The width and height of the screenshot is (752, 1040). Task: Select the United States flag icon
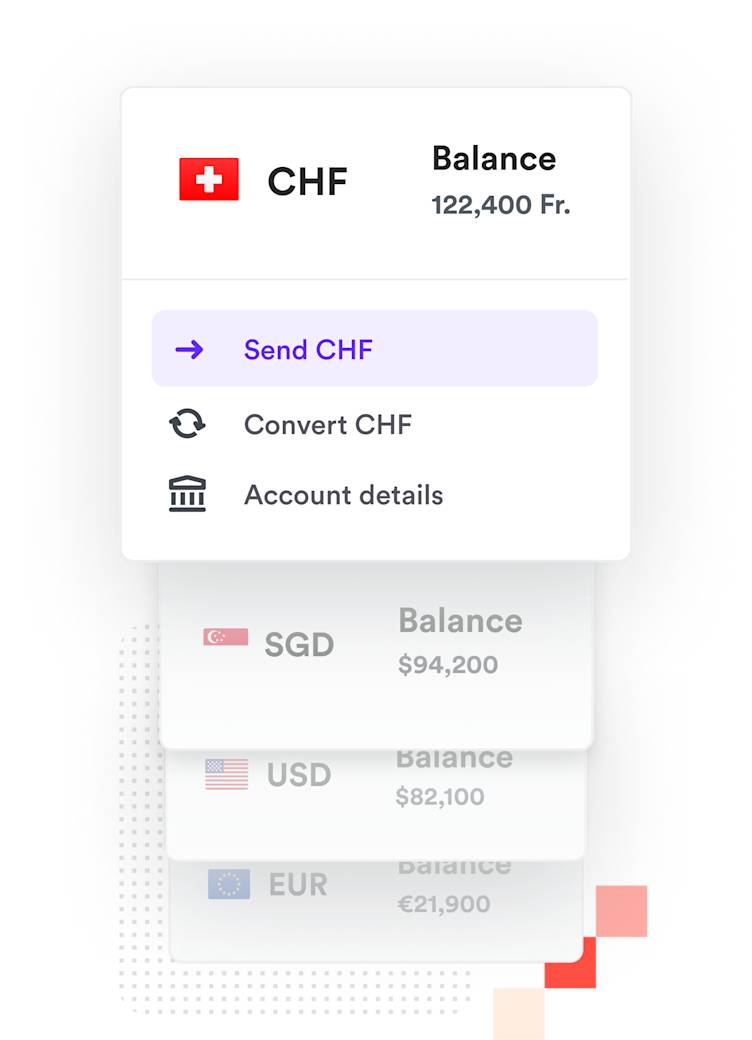coord(228,771)
